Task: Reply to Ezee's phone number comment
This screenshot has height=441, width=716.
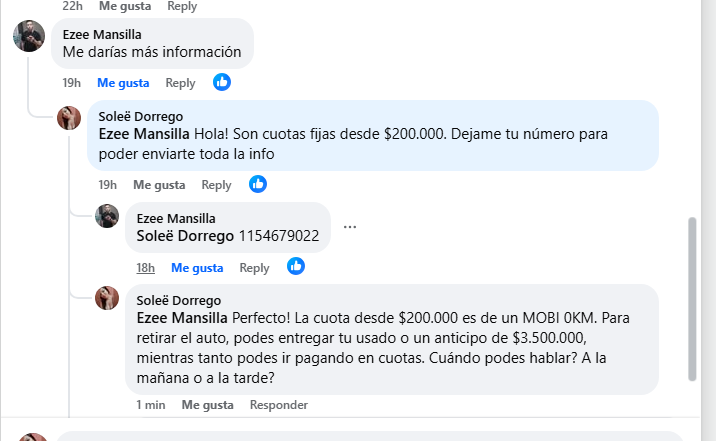Action: pos(254,268)
